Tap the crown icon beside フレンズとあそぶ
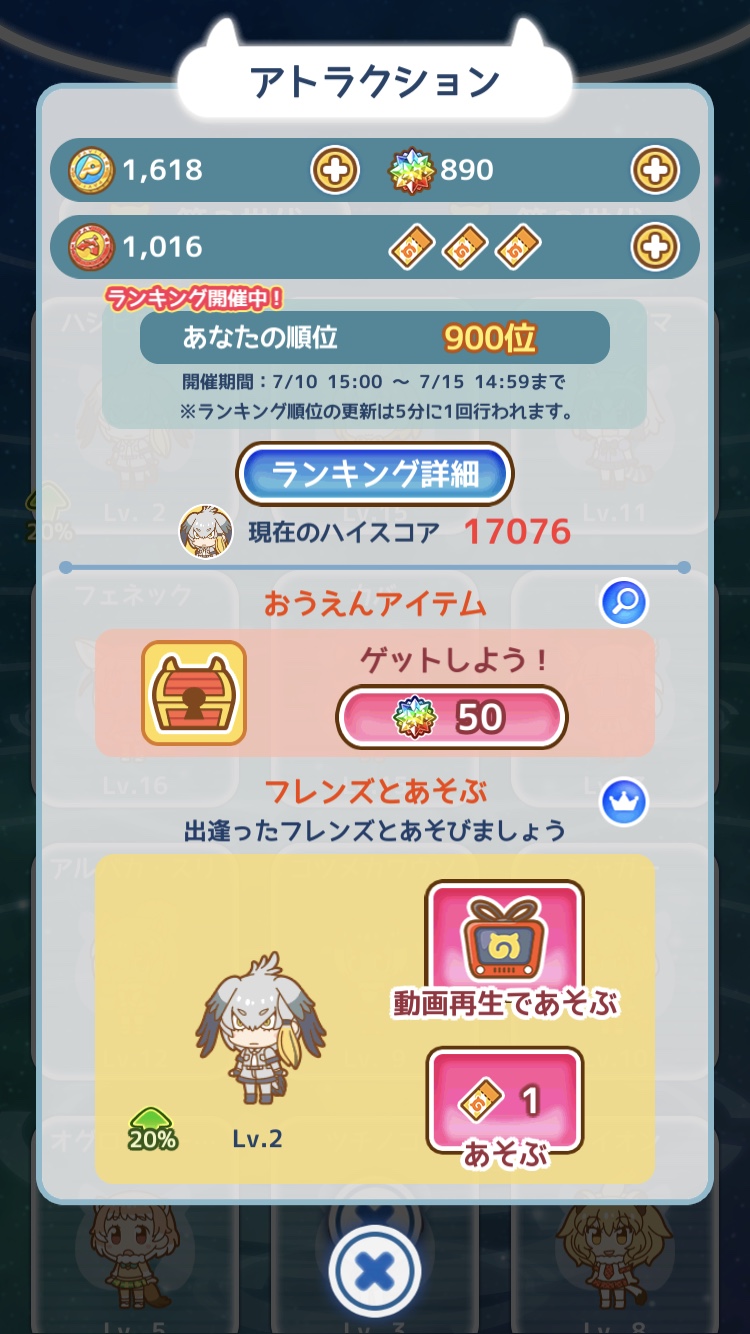750x1334 pixels. [624, 802]
